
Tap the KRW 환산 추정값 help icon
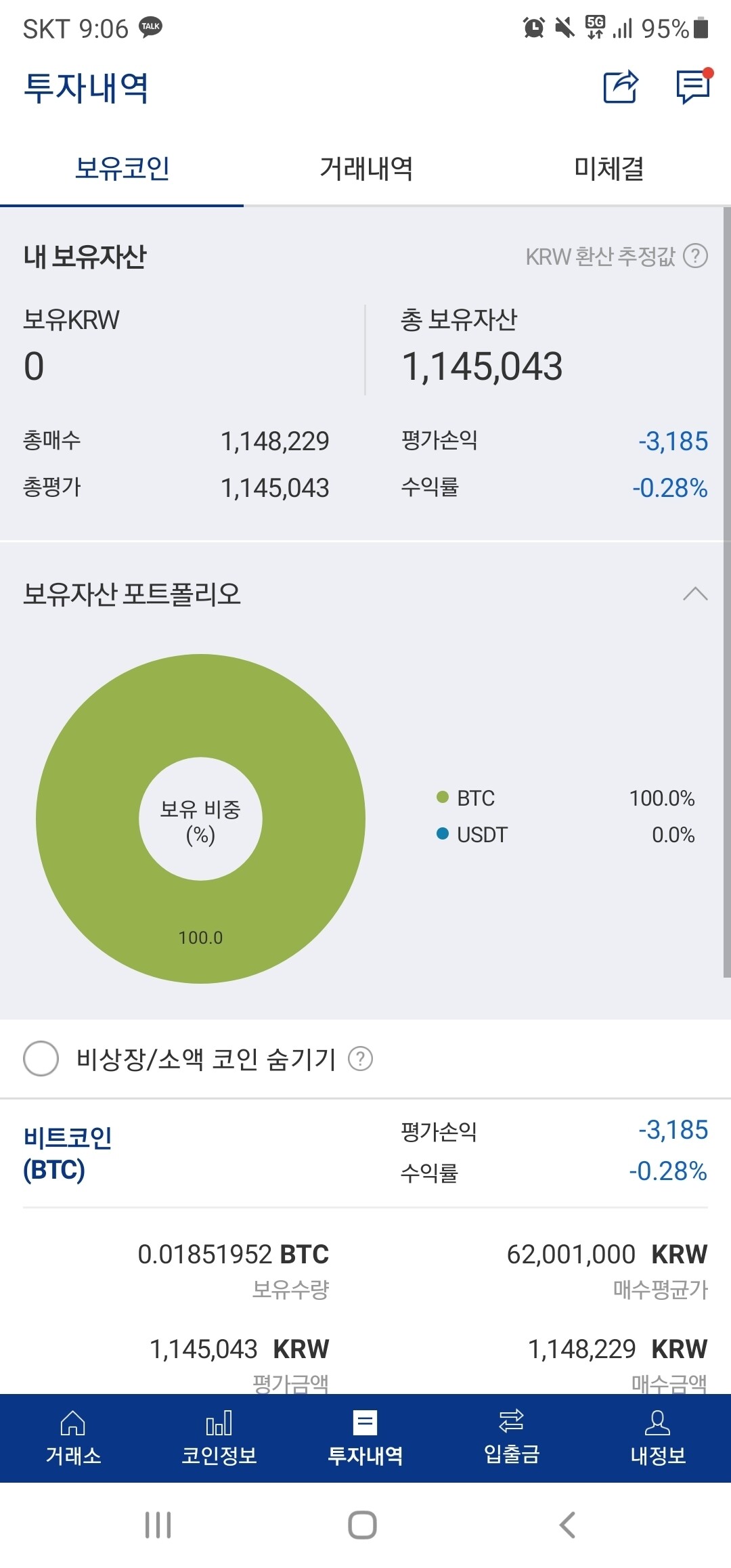pyautogui.click(x=694, y=257)
